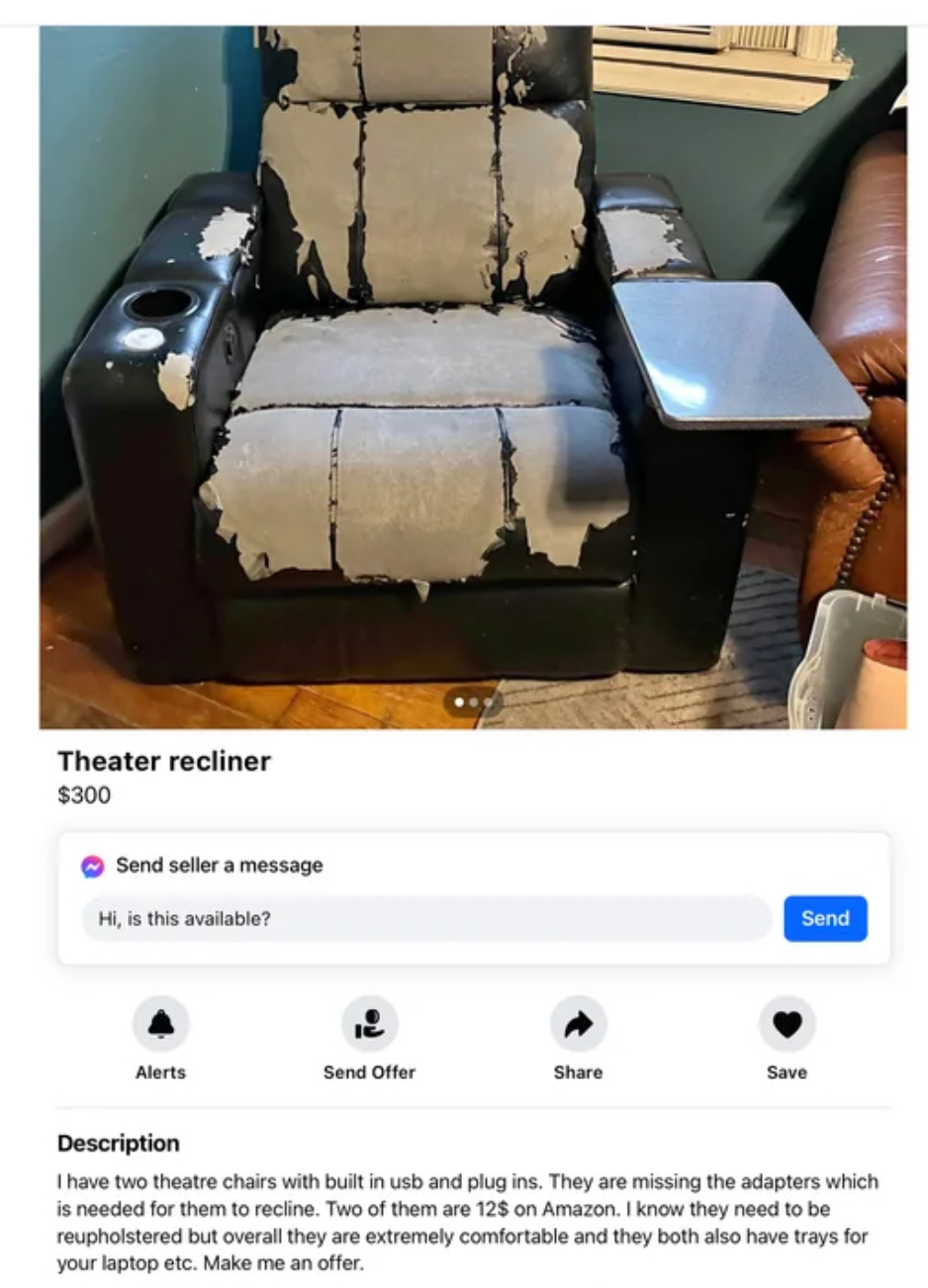
Task: Send the message to the seller
Action: click(825, 919)
